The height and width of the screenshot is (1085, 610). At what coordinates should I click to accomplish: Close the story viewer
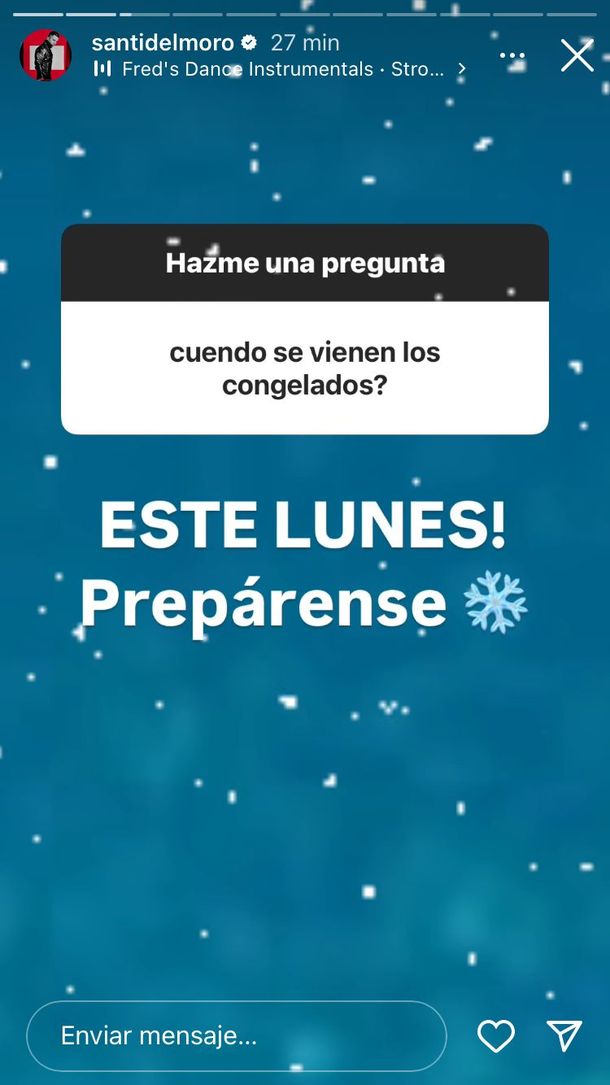[577, 55]
